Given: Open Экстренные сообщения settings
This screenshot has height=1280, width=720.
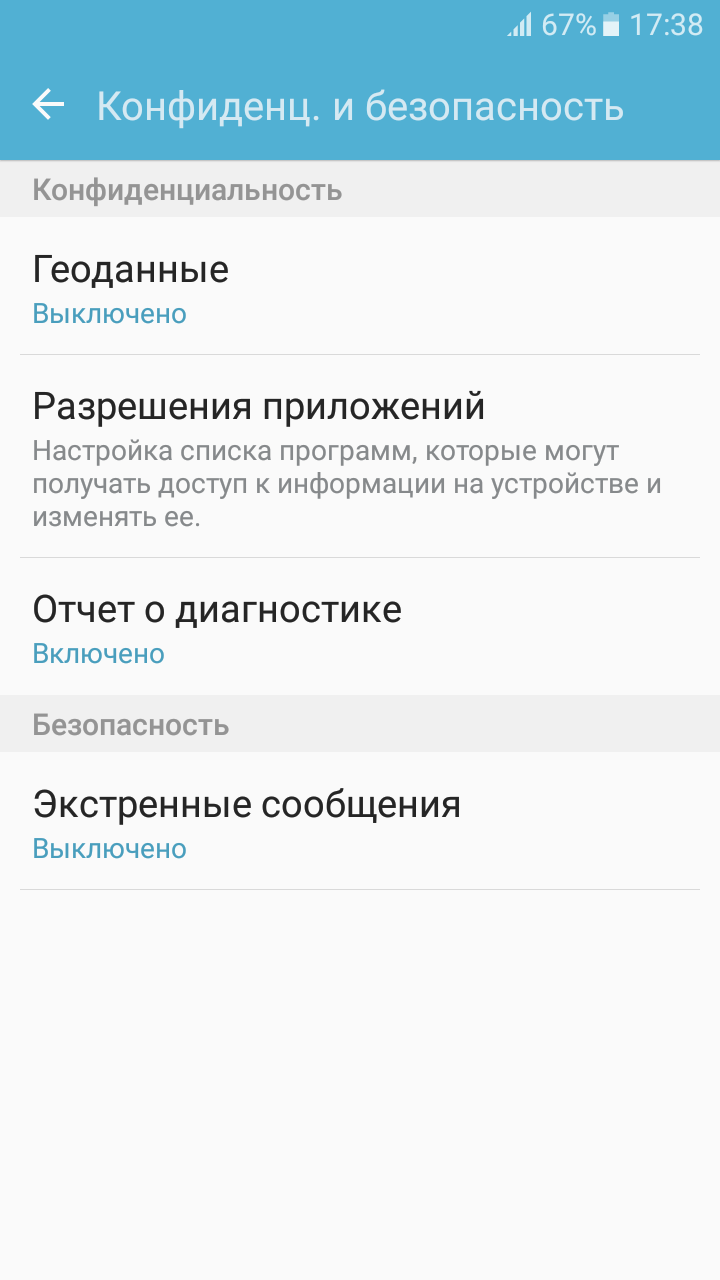Looking at the screenshot, I should tap(360, 821).
